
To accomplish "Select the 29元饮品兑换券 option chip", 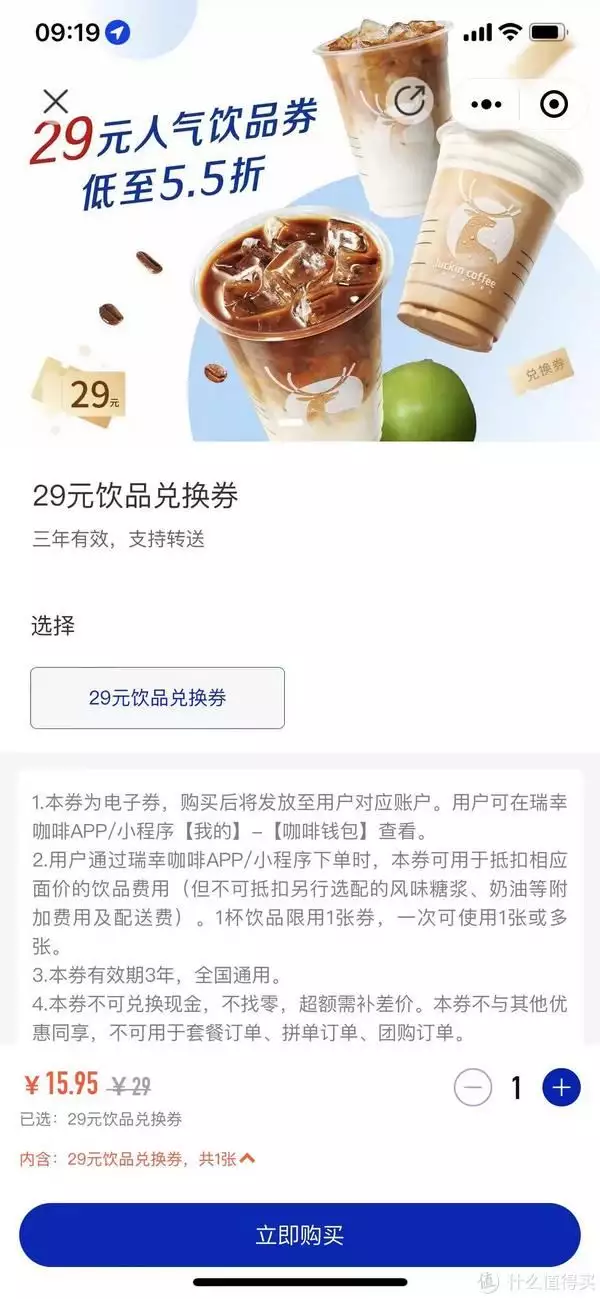I will point(157,698).
